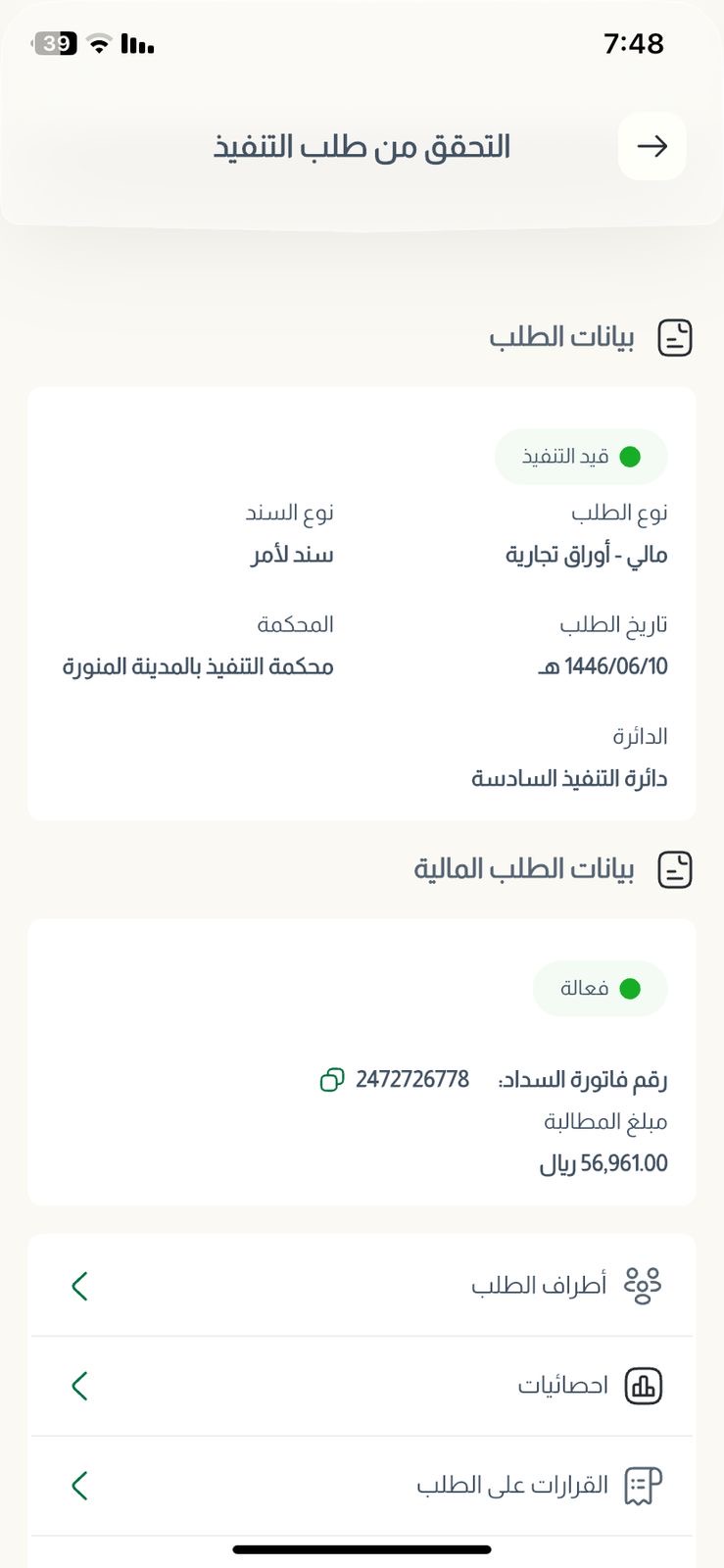Image resolution: width=724 pixels, height=1568 pixels.
Task: Open احصائيات (statistics) row
Action: click(x=362, y=1386)
